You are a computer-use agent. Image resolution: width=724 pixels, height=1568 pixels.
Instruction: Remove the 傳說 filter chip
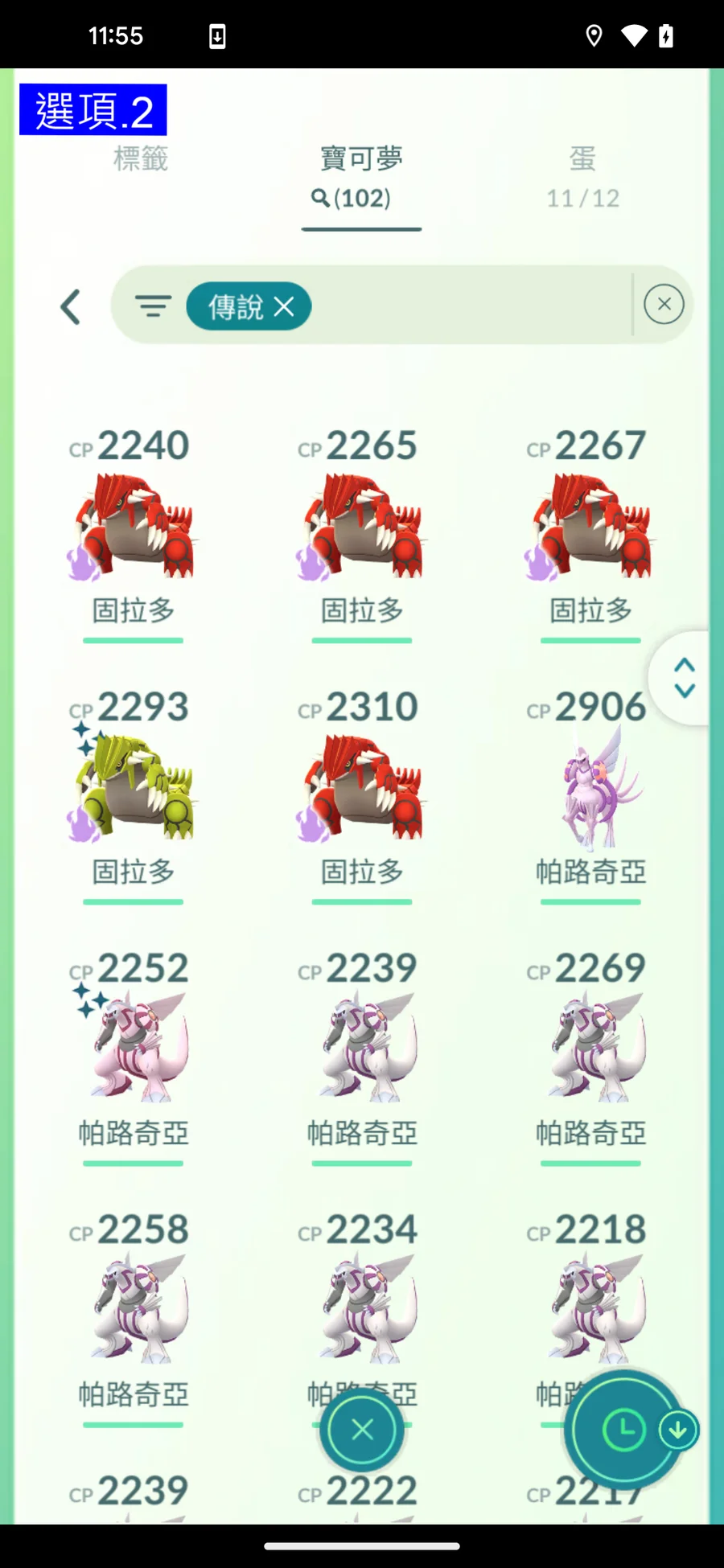coord(284,306)
